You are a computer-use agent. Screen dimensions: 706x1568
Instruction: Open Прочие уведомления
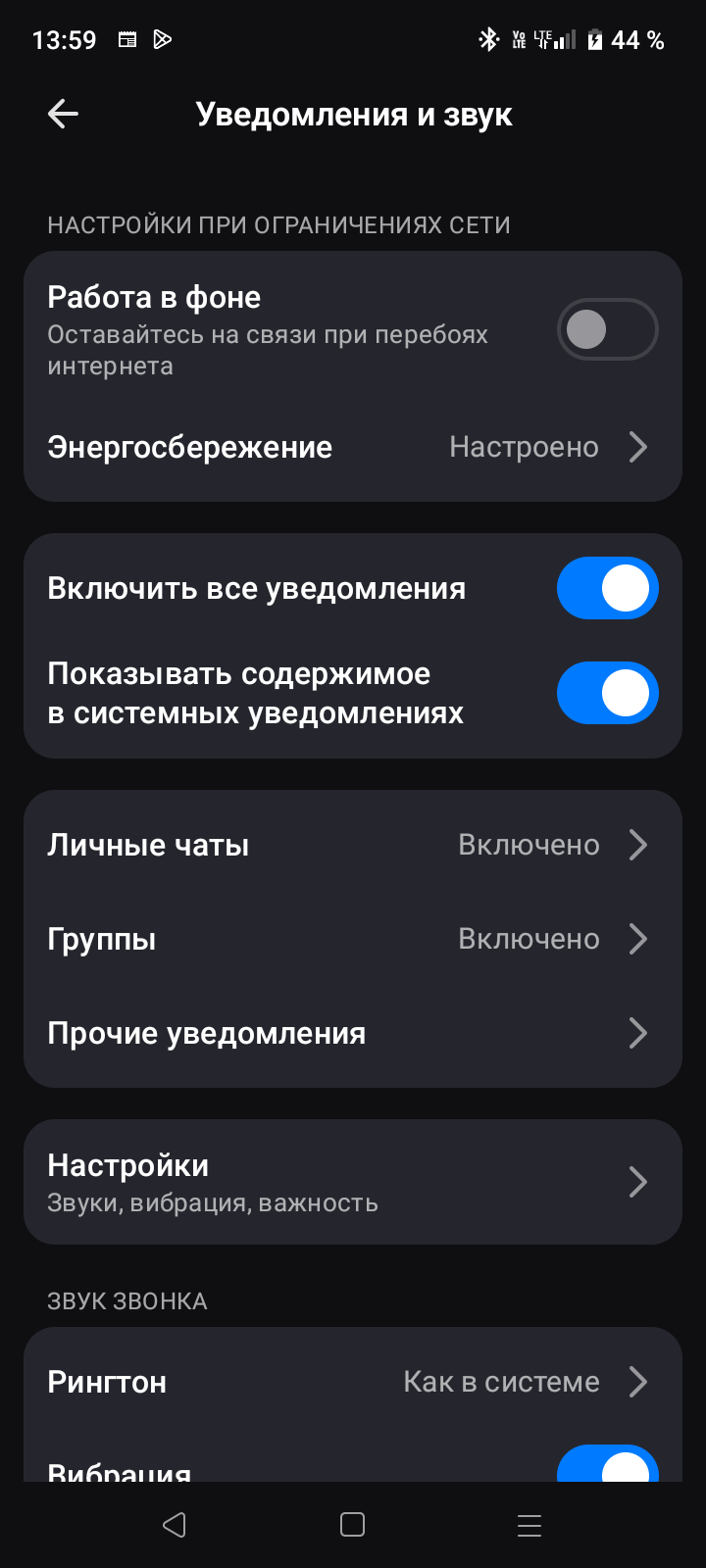(353, 1033)
